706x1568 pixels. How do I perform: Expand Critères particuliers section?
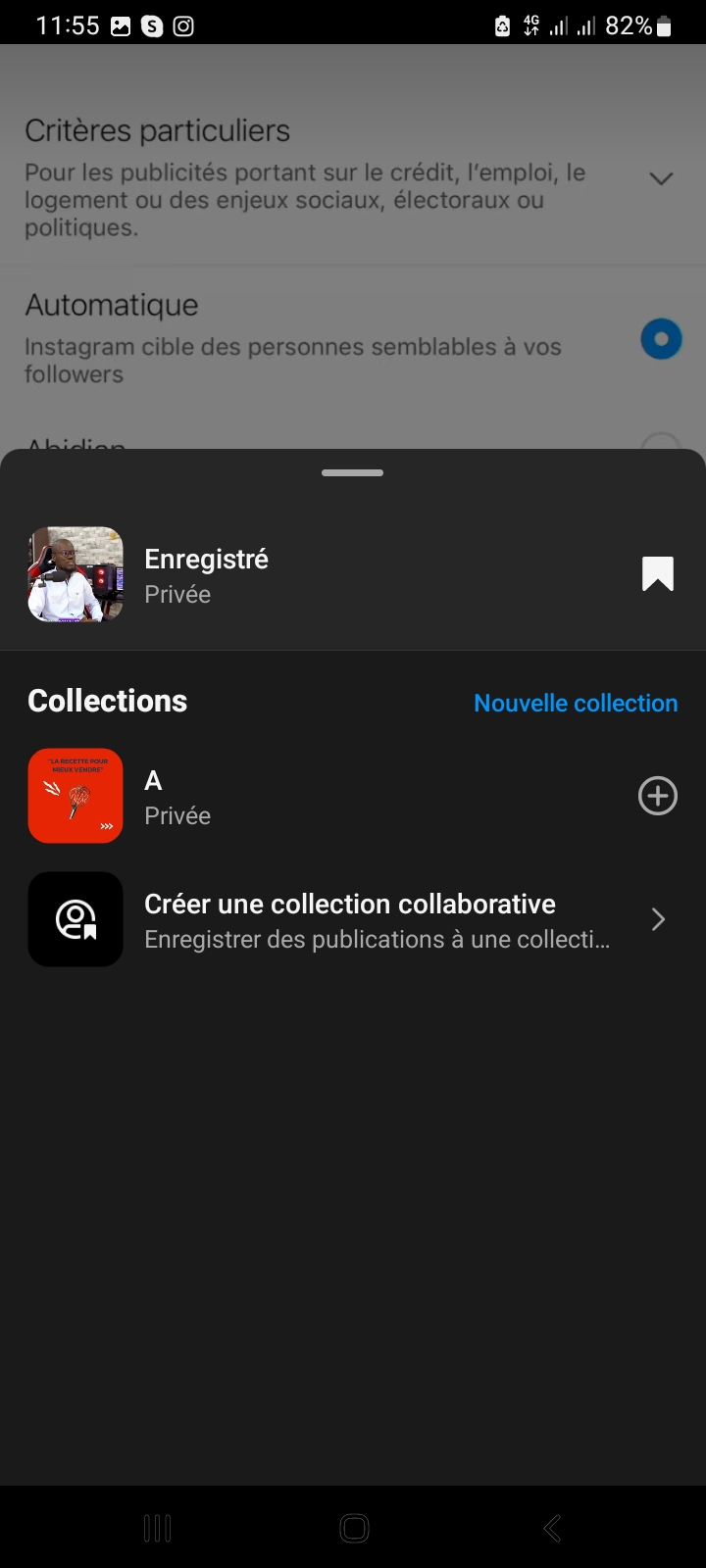tap(661, 178)
